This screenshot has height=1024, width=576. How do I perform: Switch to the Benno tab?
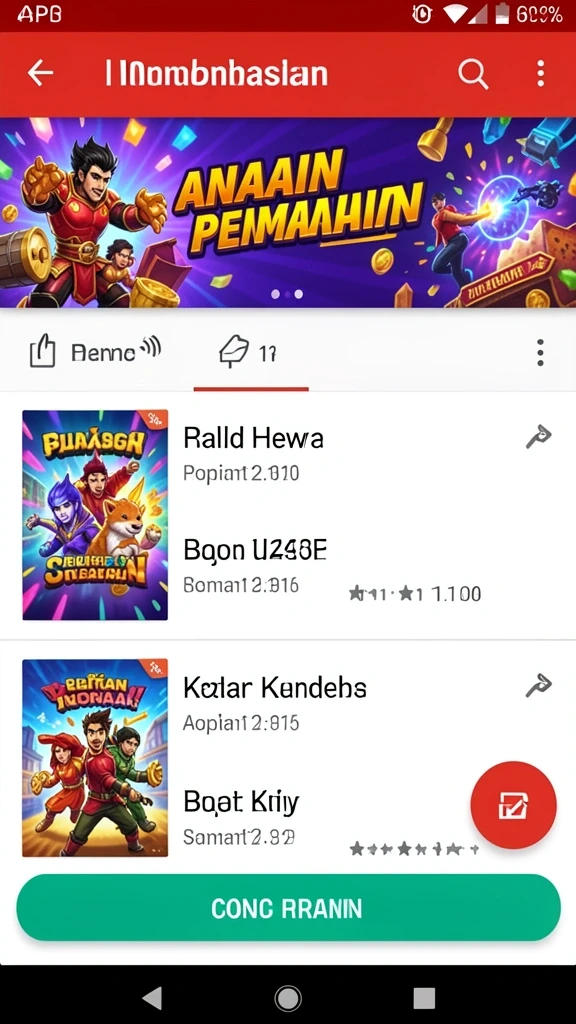[95, 353]
